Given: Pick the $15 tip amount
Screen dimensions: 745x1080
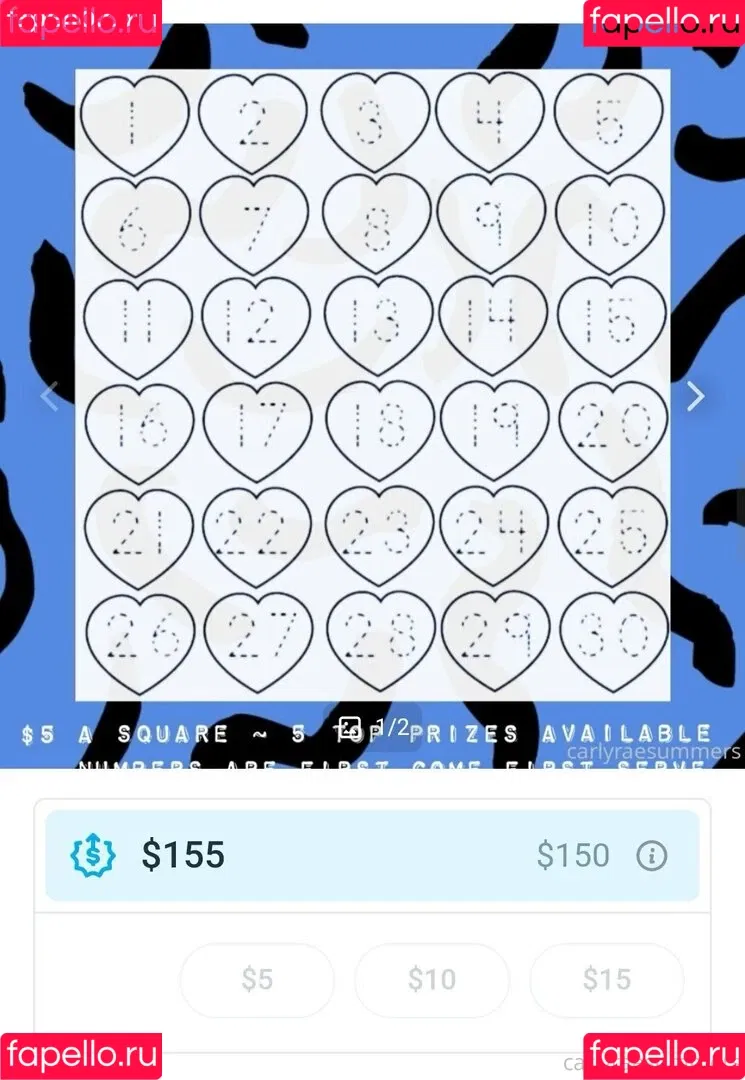Looking at the screenshot, I should 606,979.
